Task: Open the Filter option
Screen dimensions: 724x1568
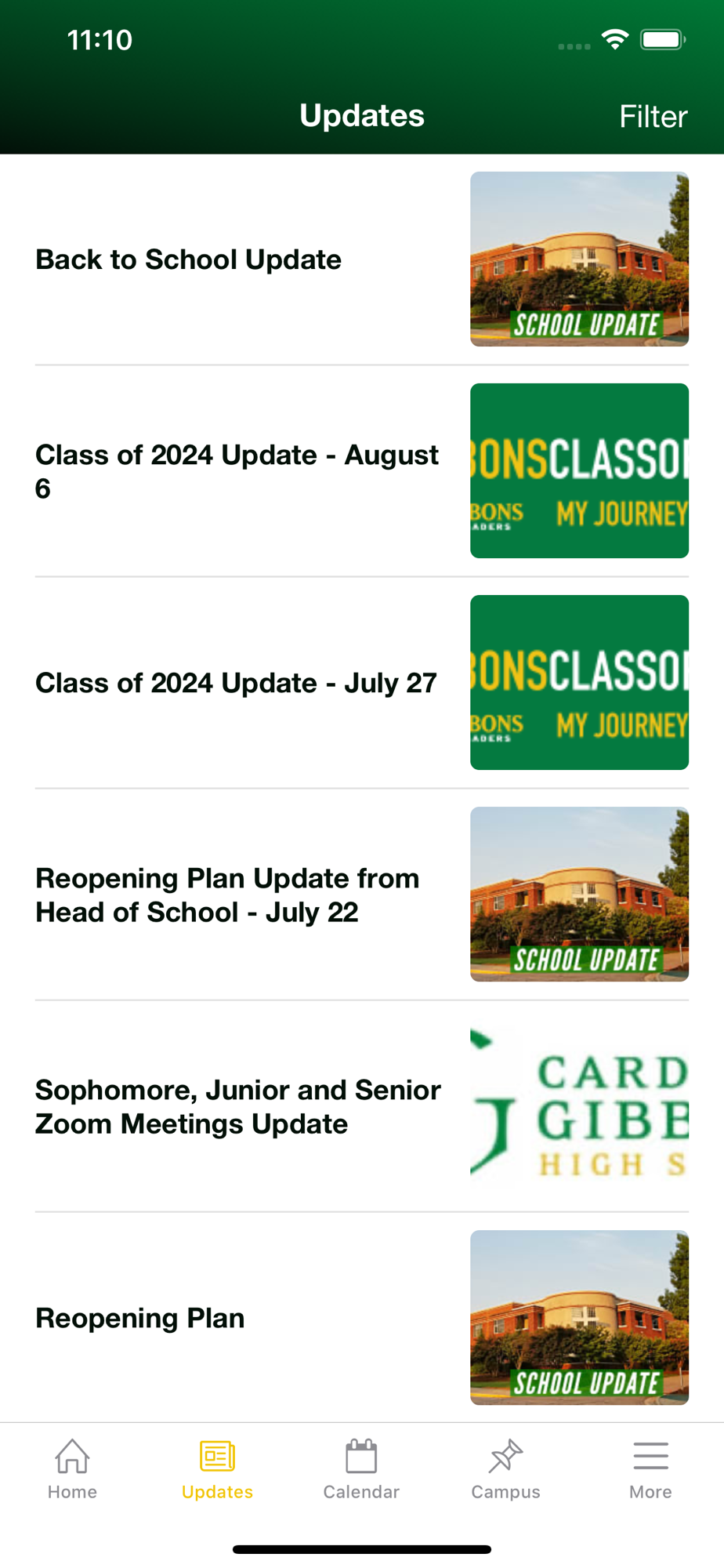Action: click(653, 117)
